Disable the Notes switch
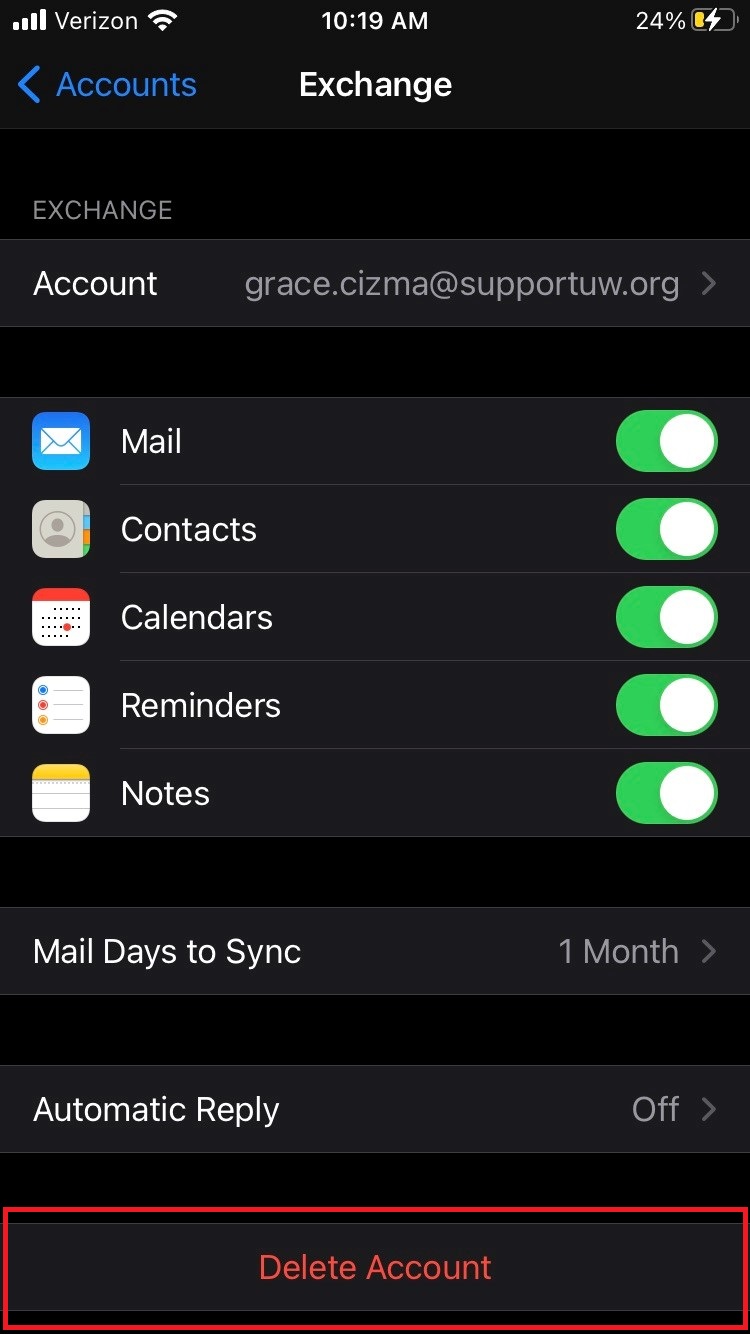 (666, 793)
